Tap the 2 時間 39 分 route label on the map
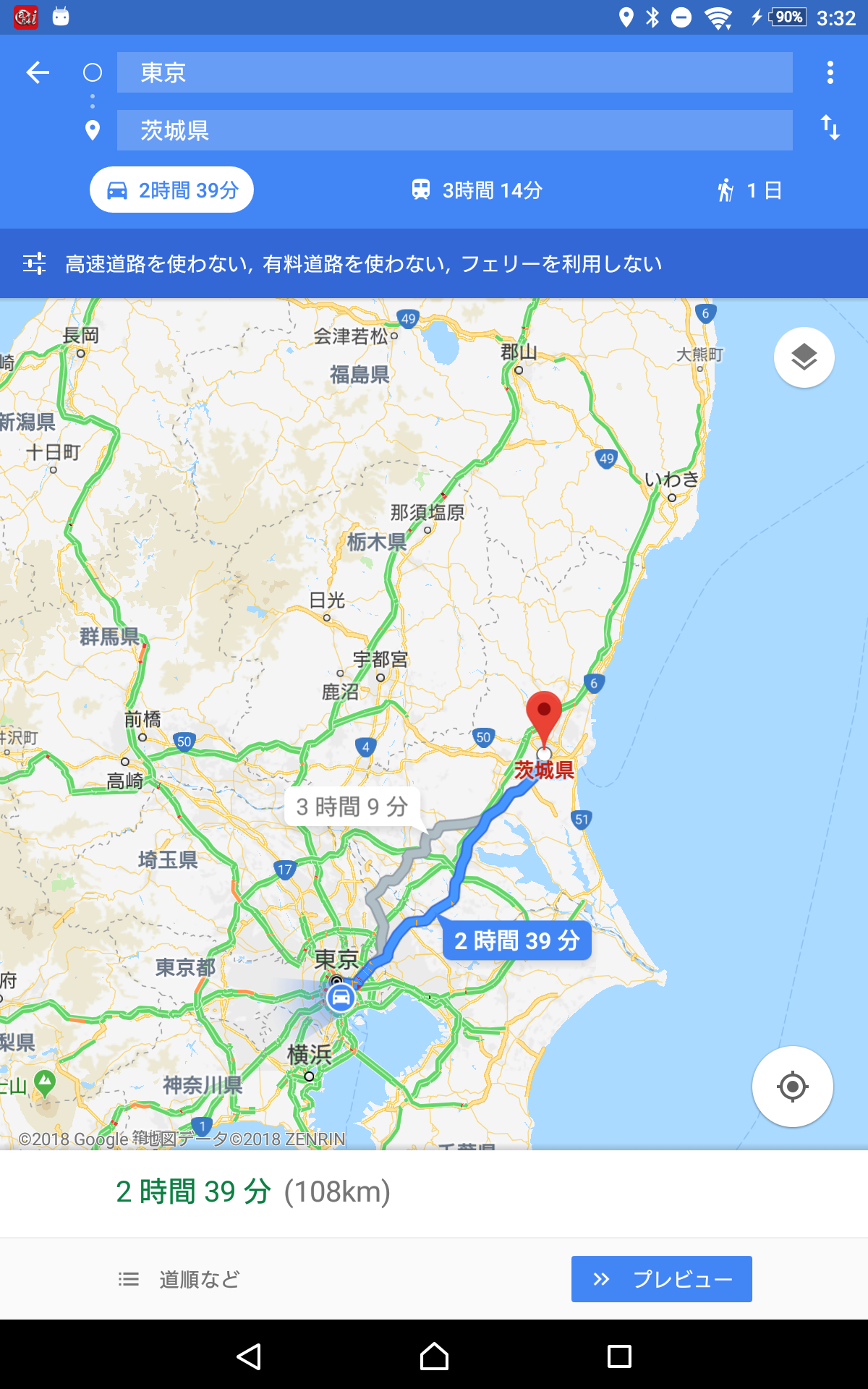 (x=516, y=940)
